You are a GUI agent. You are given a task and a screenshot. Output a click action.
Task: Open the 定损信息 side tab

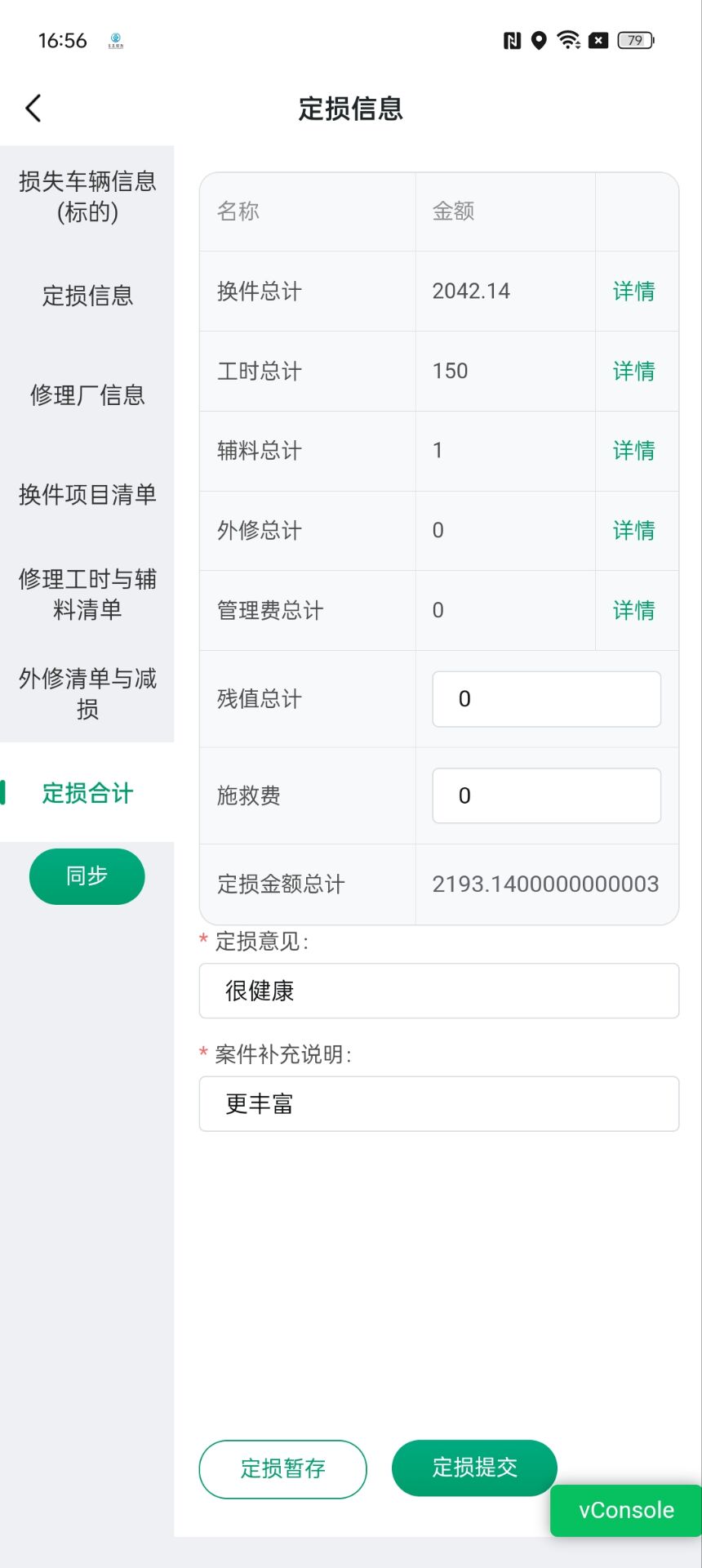[87, 296]
